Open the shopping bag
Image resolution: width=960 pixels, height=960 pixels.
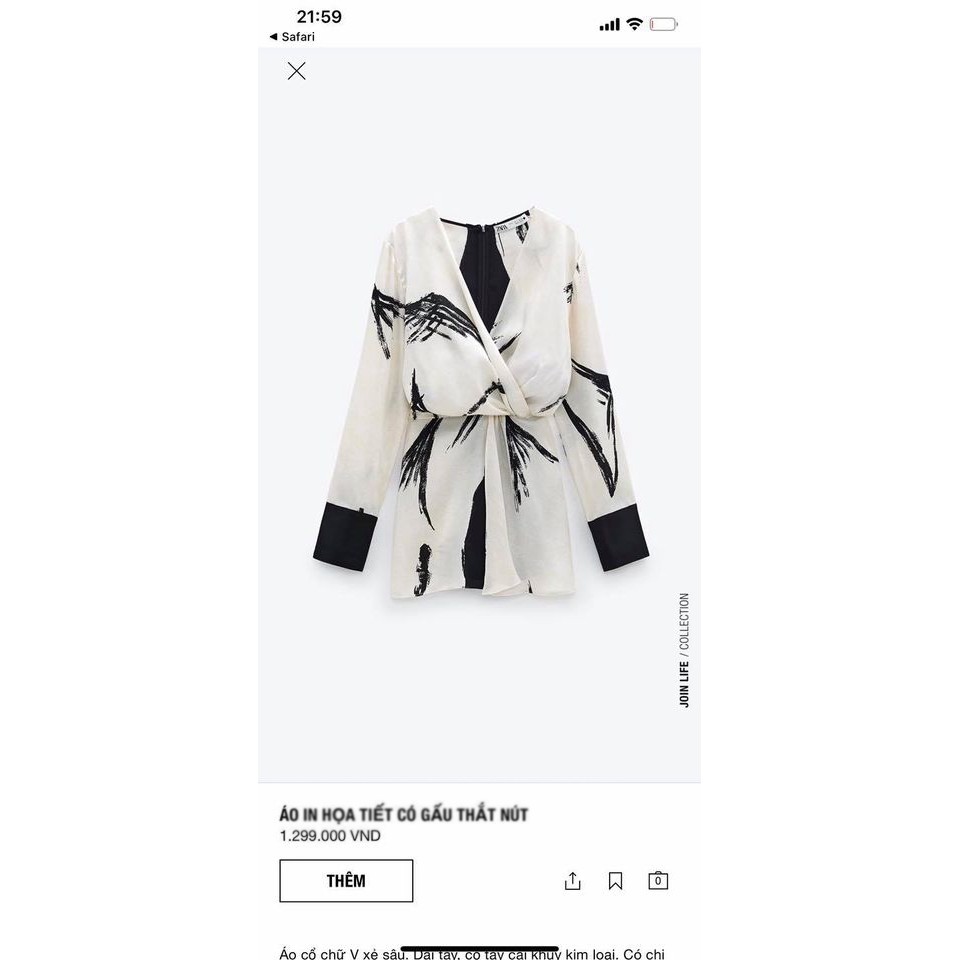pyautogui.click(x=658, y=881)
